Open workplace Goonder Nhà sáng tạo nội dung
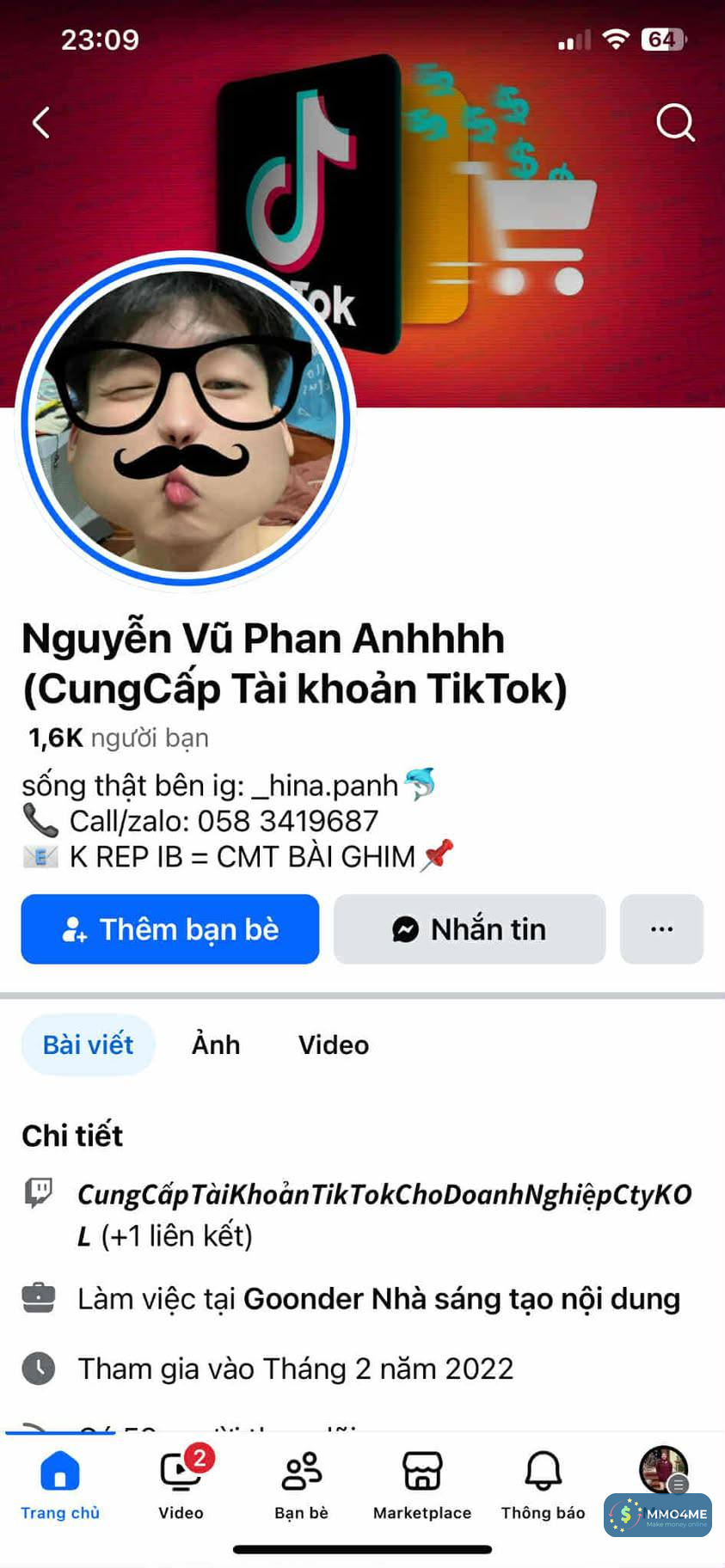The image size is (725, 1568). click(x=461, y=1299)
